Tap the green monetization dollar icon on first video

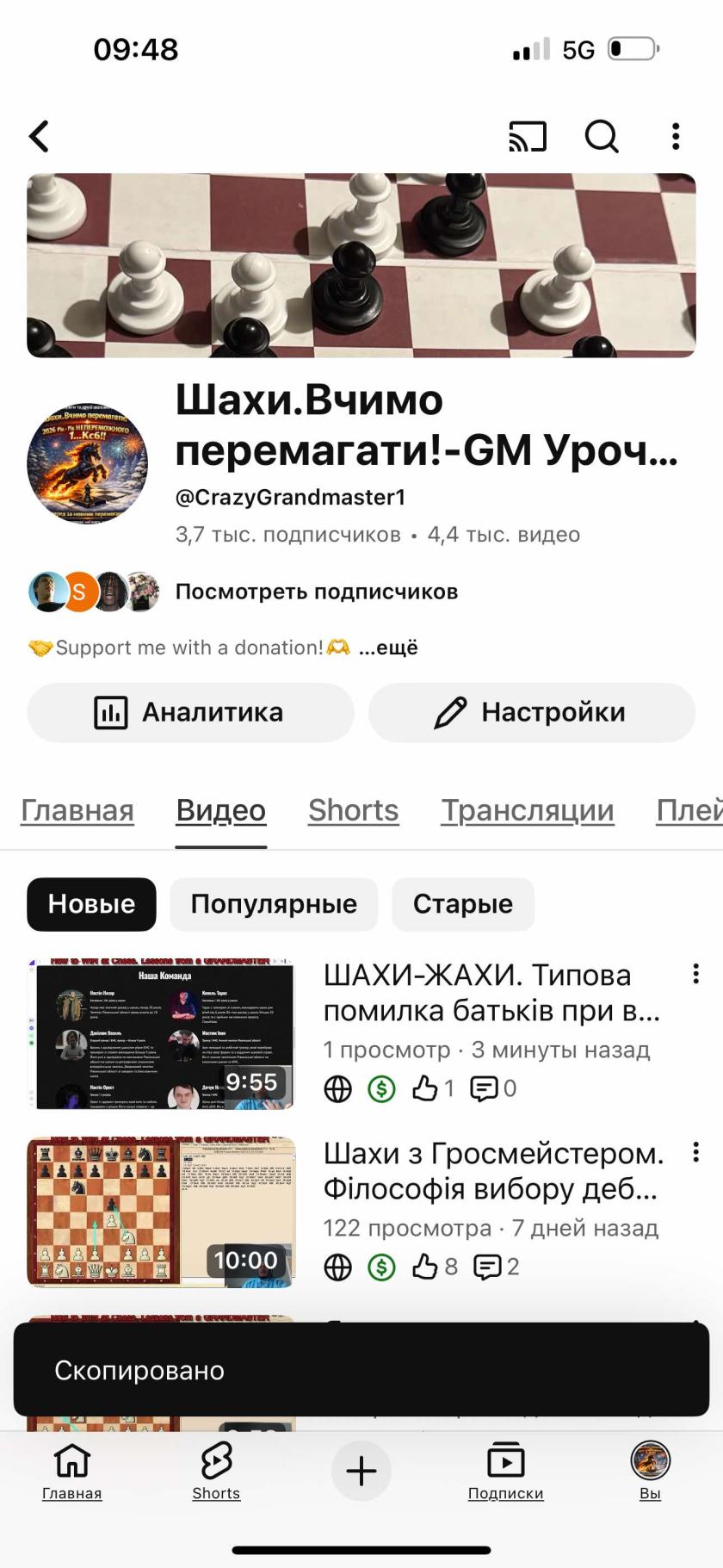pyautogui.click(x=380, y=1088)
